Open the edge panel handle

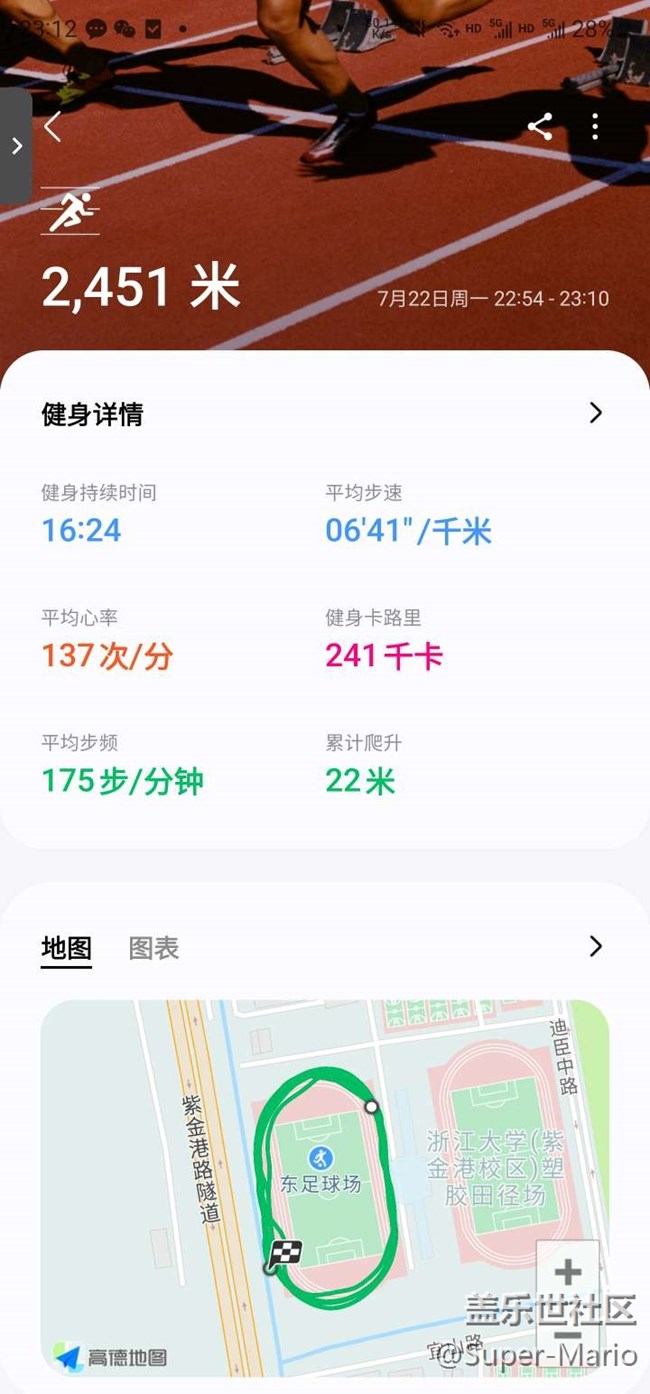click(x=16, y=146)
